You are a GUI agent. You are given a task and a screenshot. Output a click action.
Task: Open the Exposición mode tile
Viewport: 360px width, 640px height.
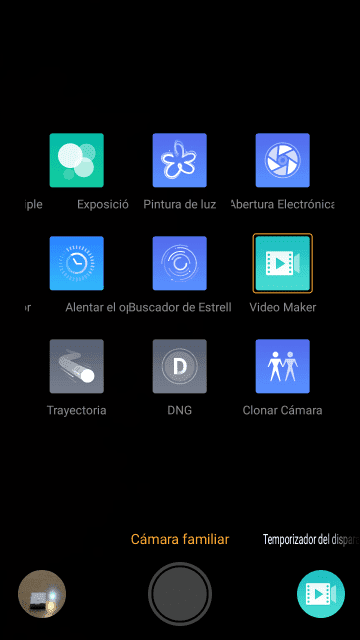tap(77, 160)
